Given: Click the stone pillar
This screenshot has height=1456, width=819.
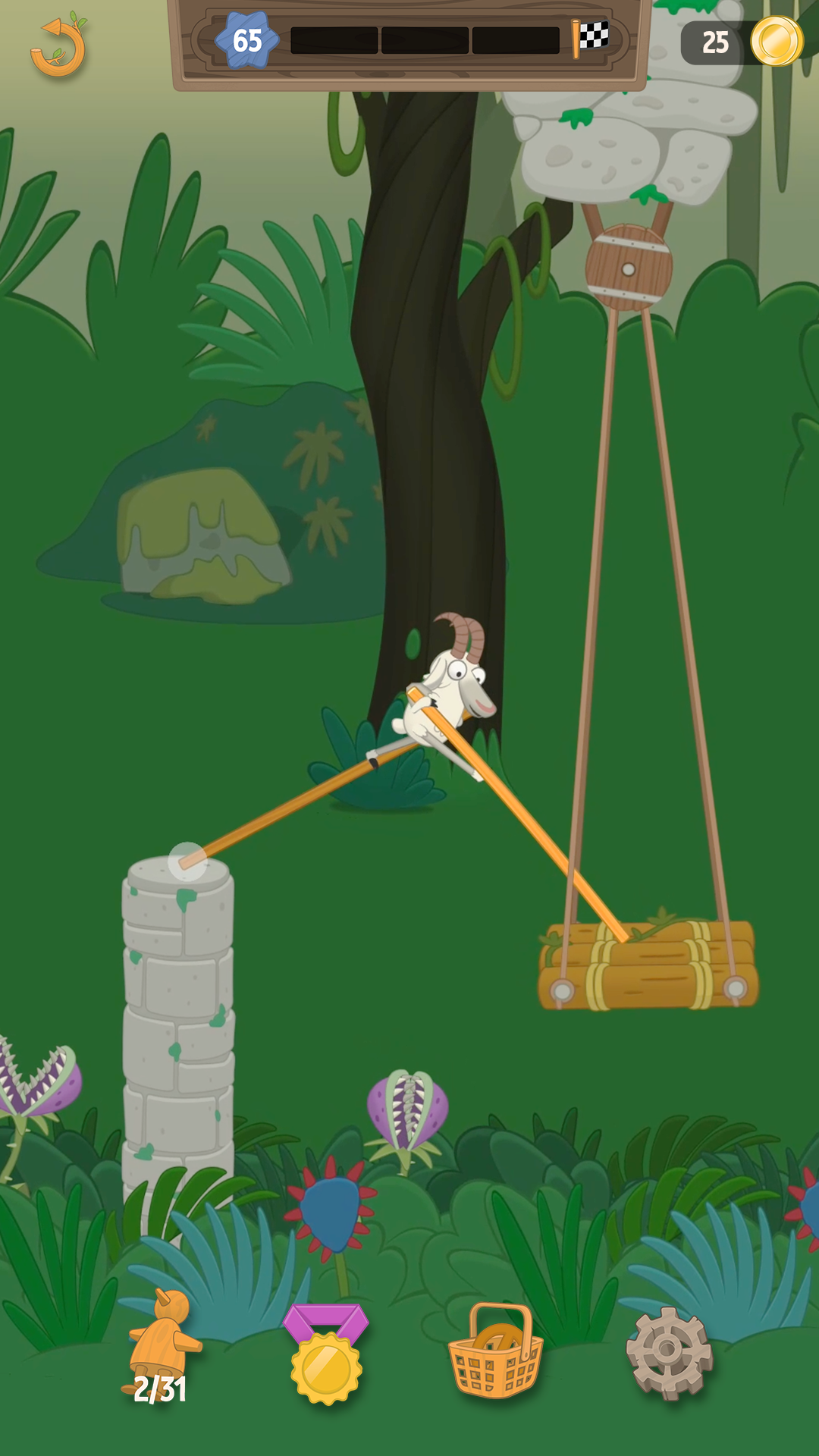Looking at the screenshot, I should 178,1024.
